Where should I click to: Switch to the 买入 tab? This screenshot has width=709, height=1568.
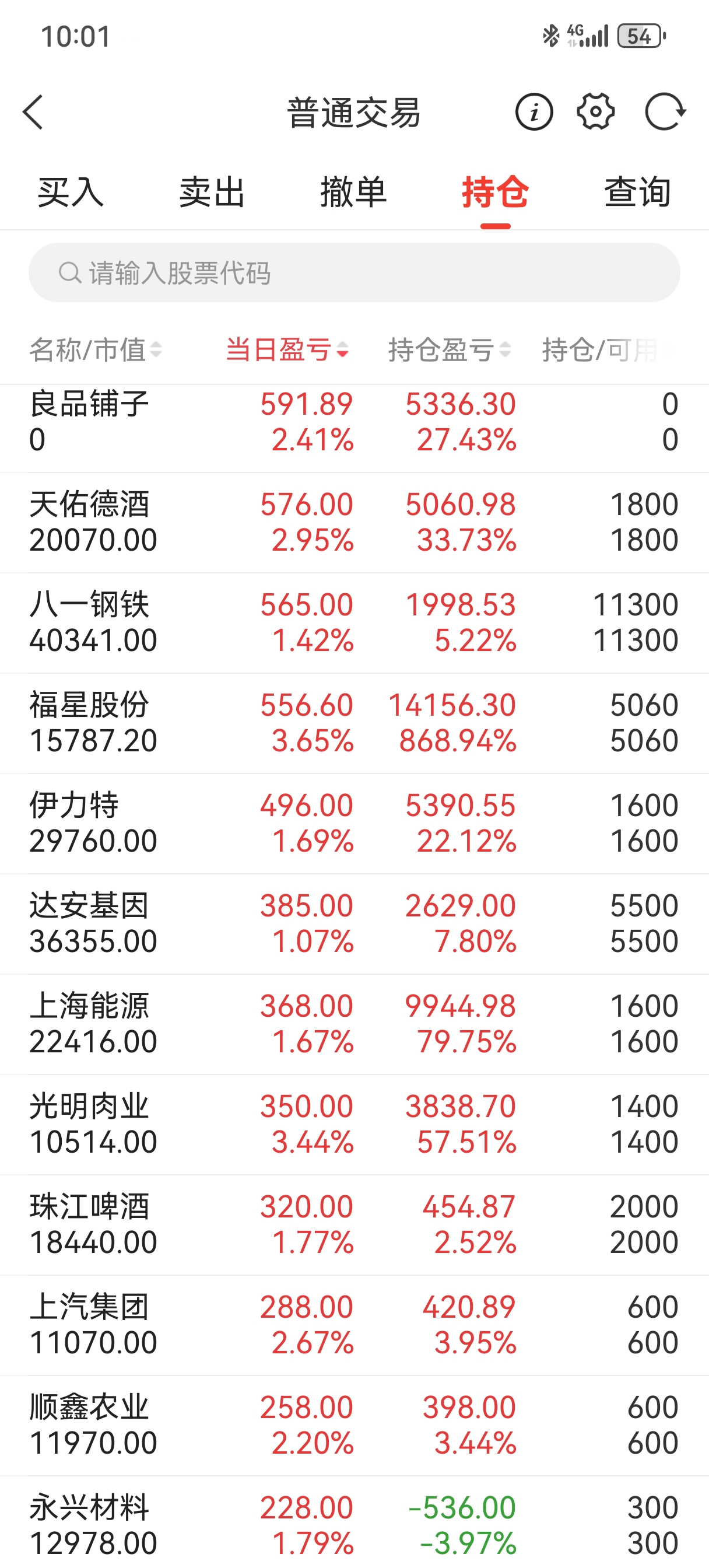click(x=71, y=192)
